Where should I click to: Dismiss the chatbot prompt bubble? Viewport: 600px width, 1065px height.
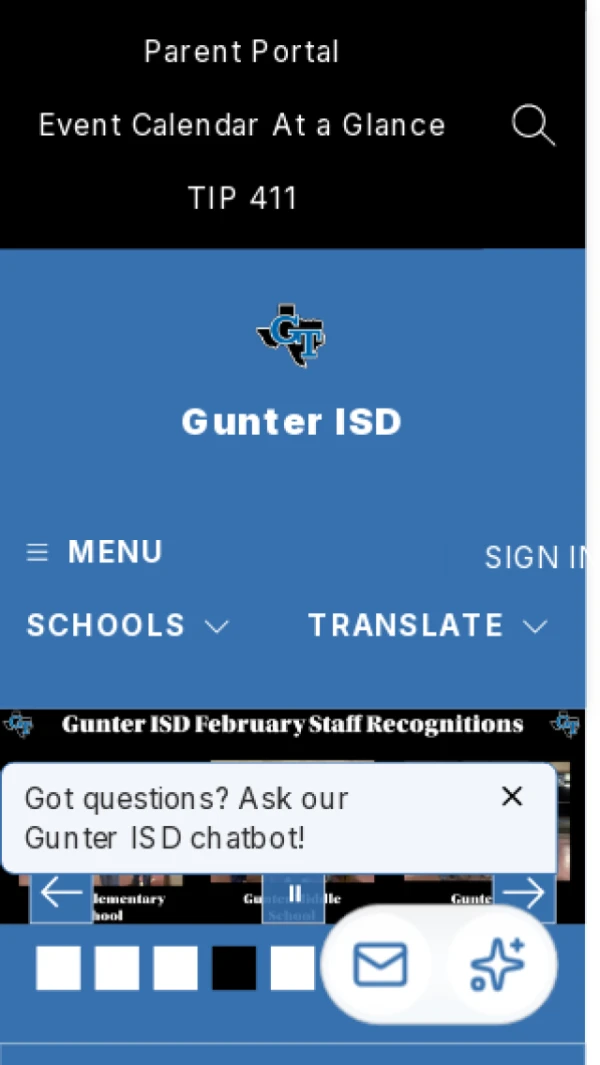(512, 797)
